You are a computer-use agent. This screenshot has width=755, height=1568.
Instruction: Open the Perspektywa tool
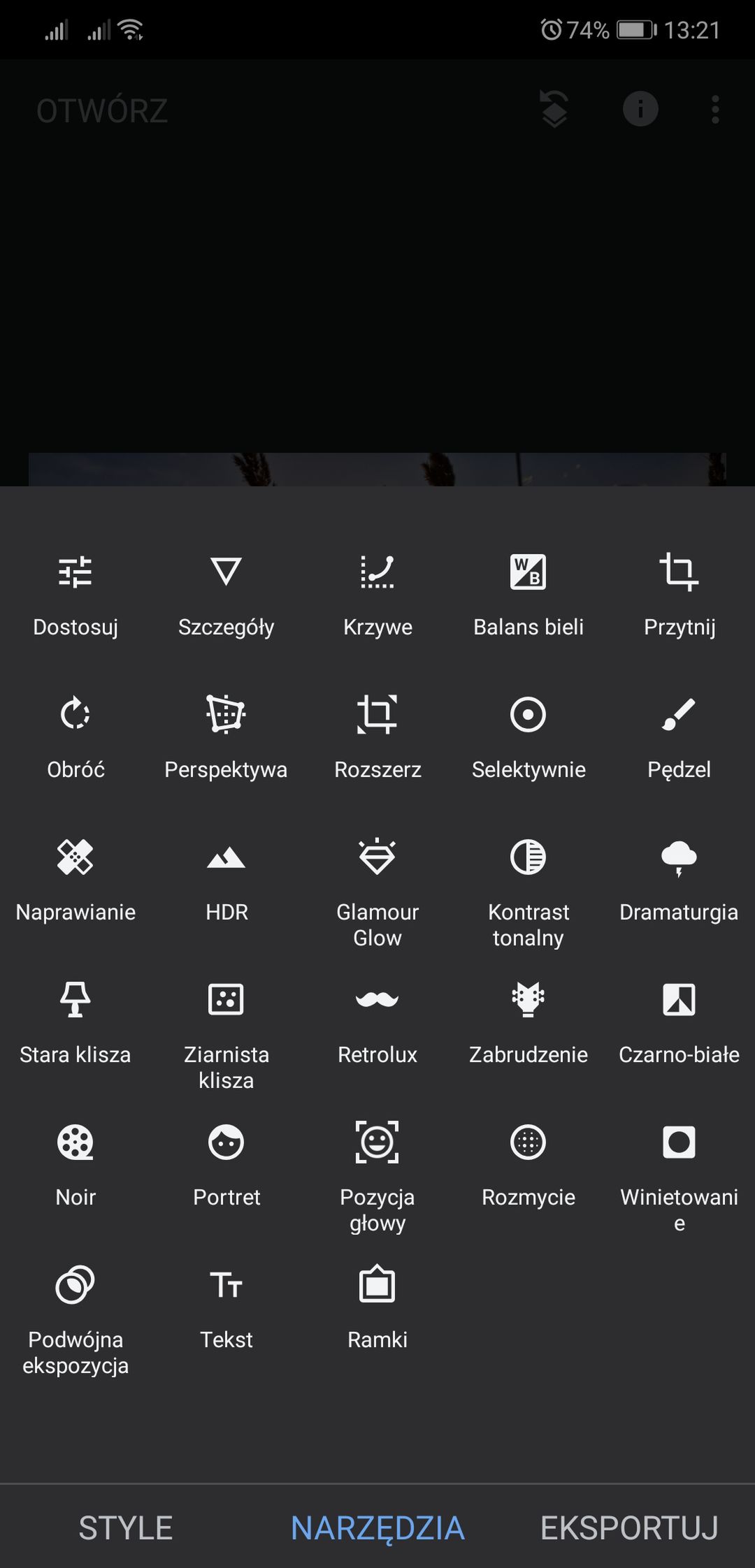click(226, 738)
